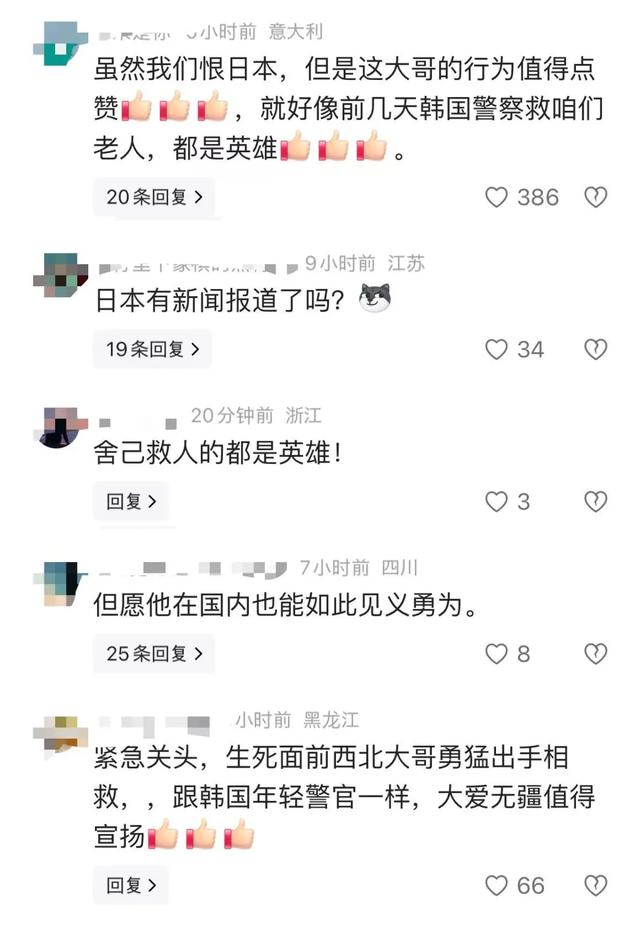Expand the 19条回复 replies thread
Viewport: 640px width, 930px height.
point(152,350)
